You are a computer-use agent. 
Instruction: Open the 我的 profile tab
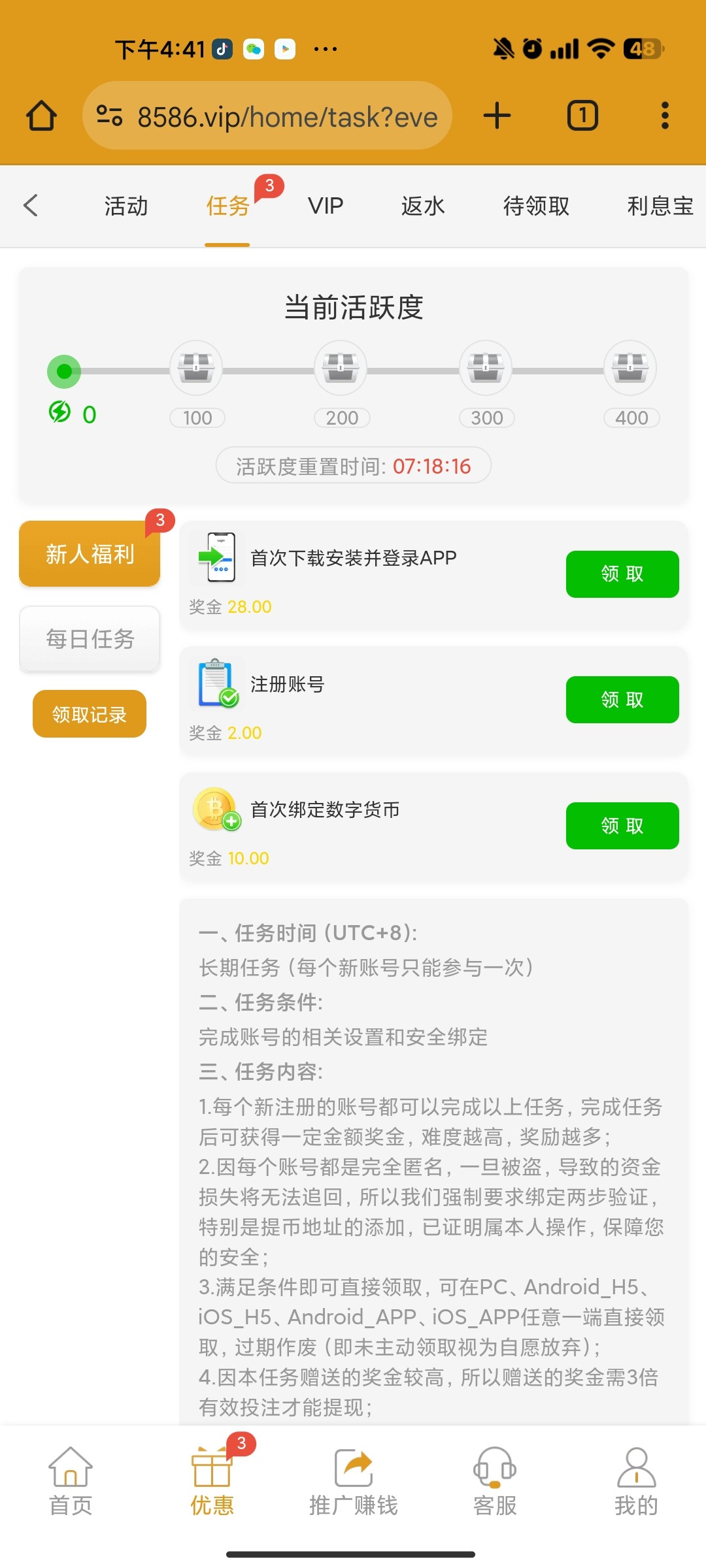pos(636,1481)
